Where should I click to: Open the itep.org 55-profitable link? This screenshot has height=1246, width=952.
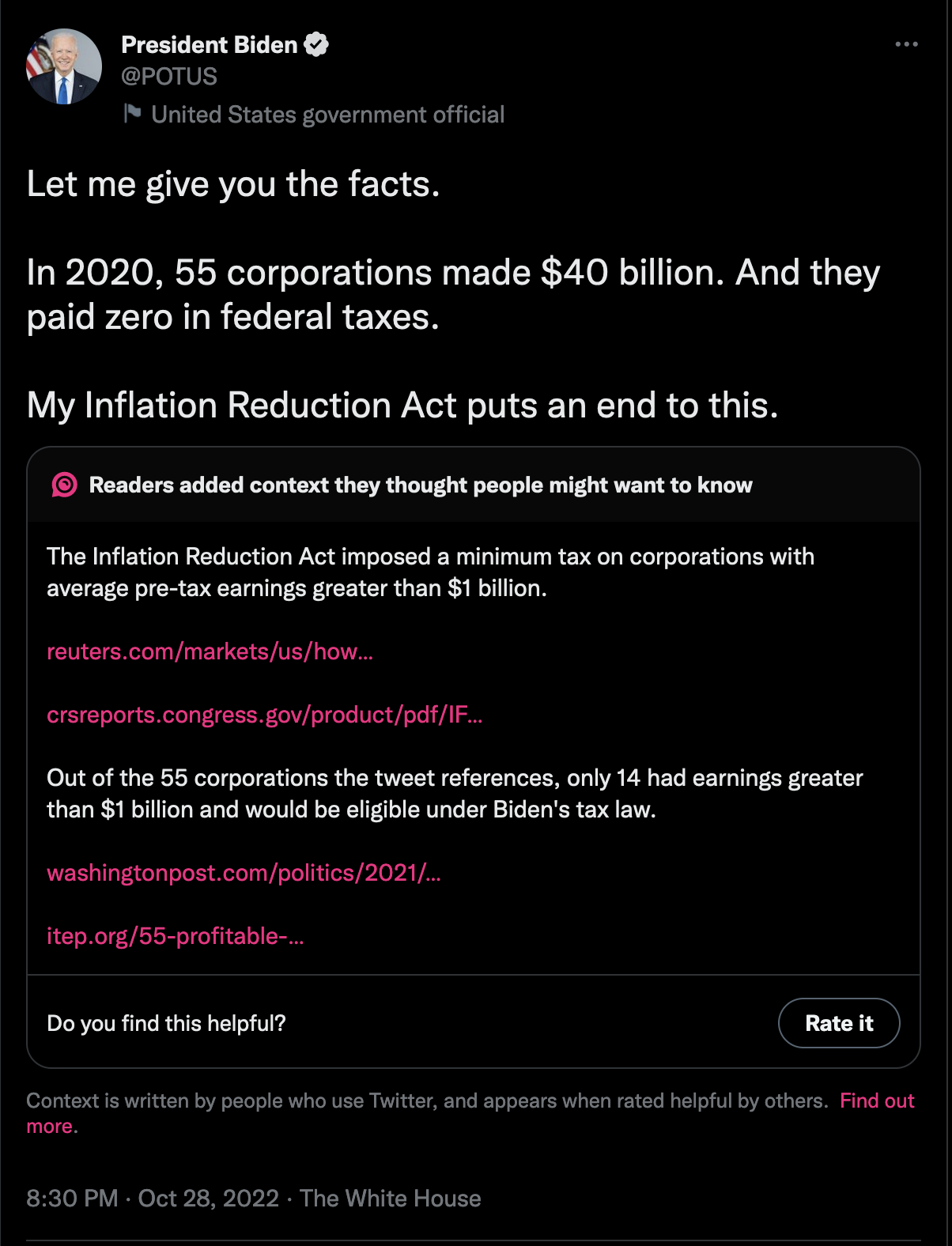tap(175, 936)
